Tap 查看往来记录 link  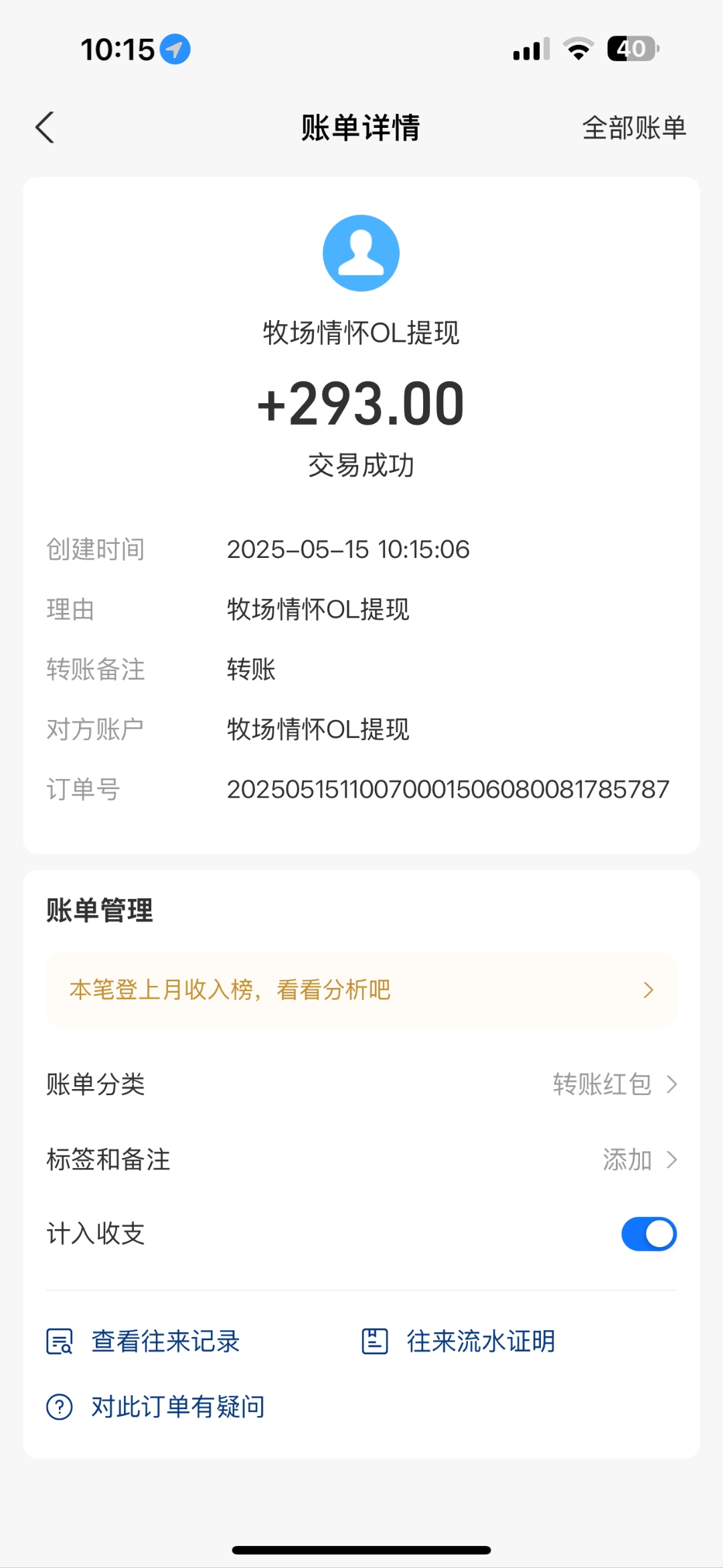165,1342
